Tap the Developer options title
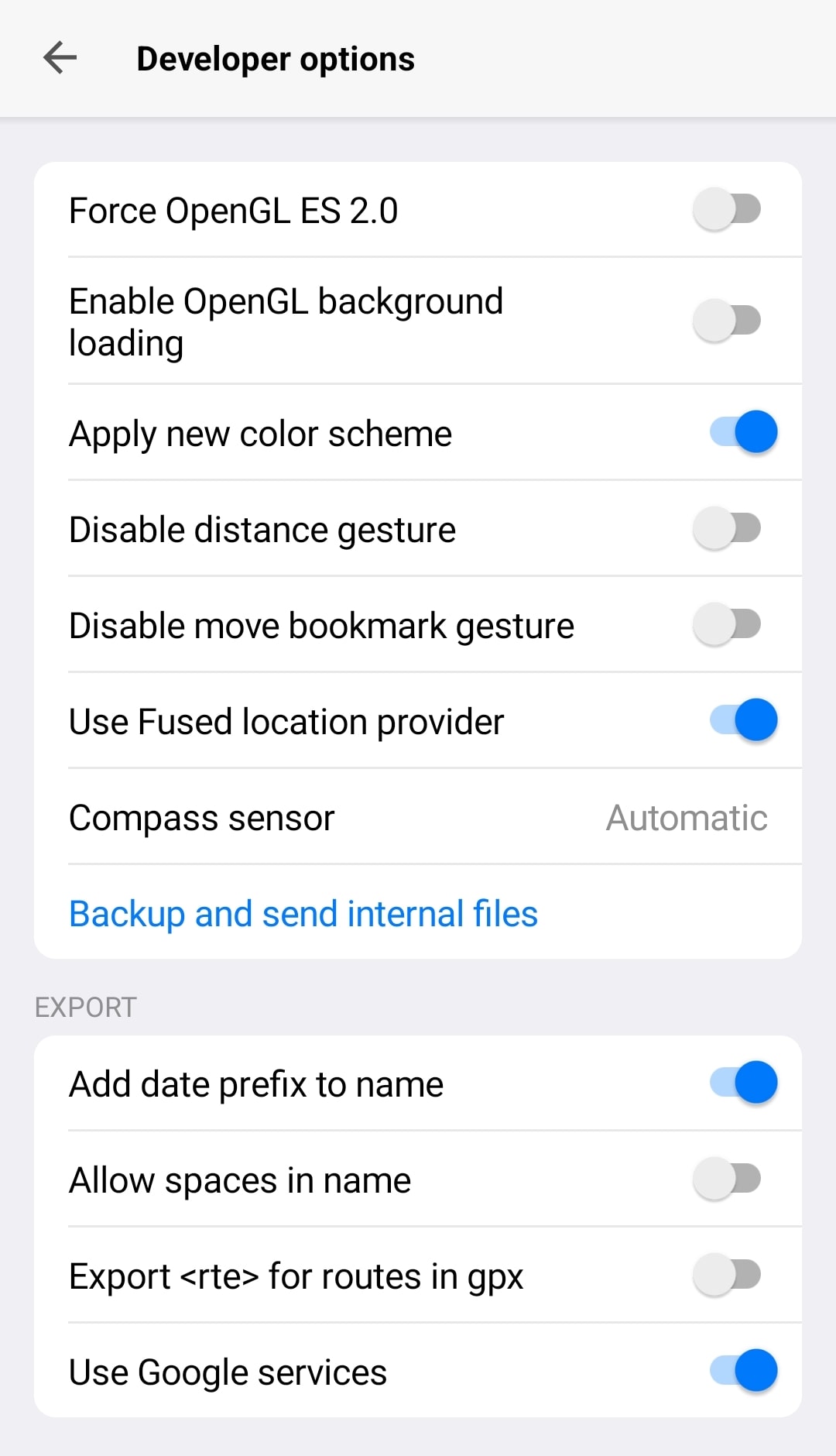Screen dimensions: 836x1456 click(x=275, y=57)
